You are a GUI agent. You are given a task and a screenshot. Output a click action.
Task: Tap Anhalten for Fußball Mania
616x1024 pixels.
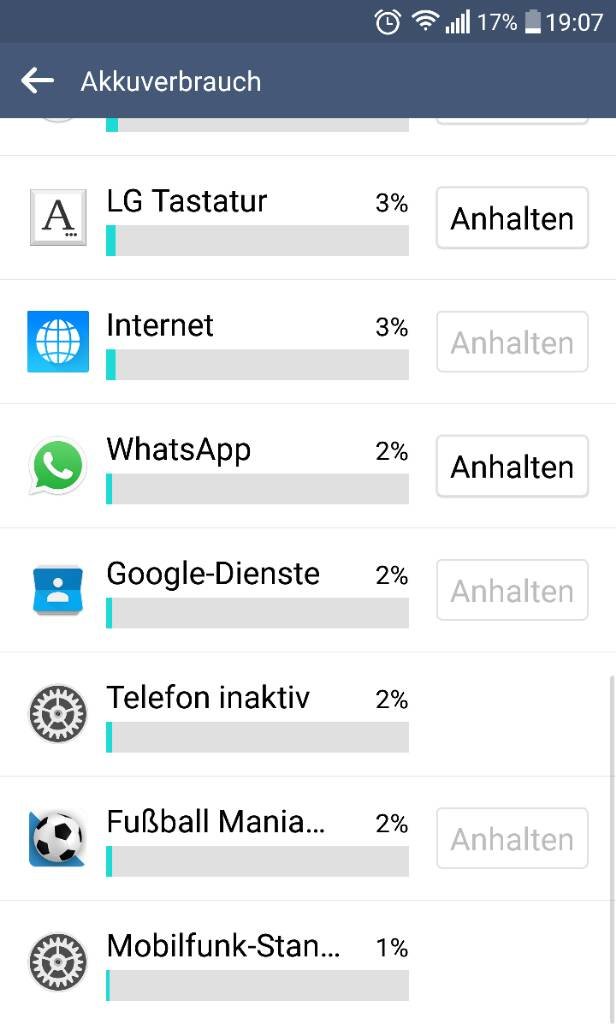512,839
